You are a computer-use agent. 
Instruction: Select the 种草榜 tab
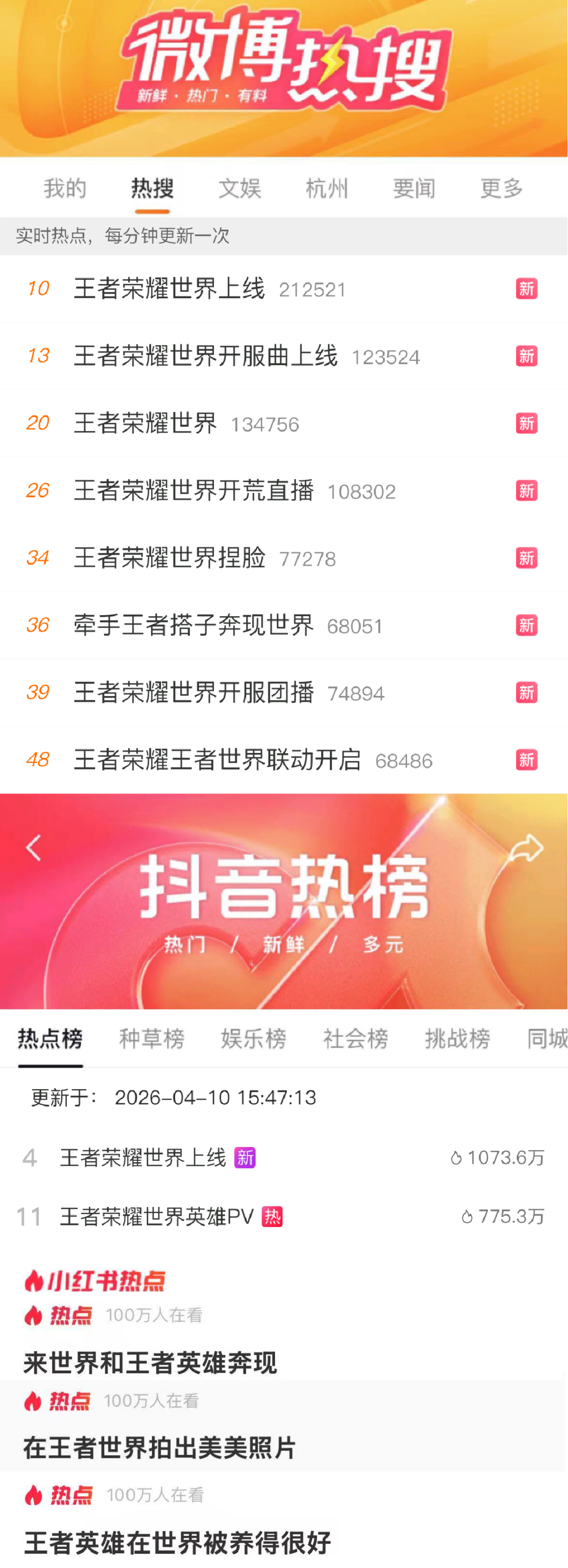[x=151, y=1039]
